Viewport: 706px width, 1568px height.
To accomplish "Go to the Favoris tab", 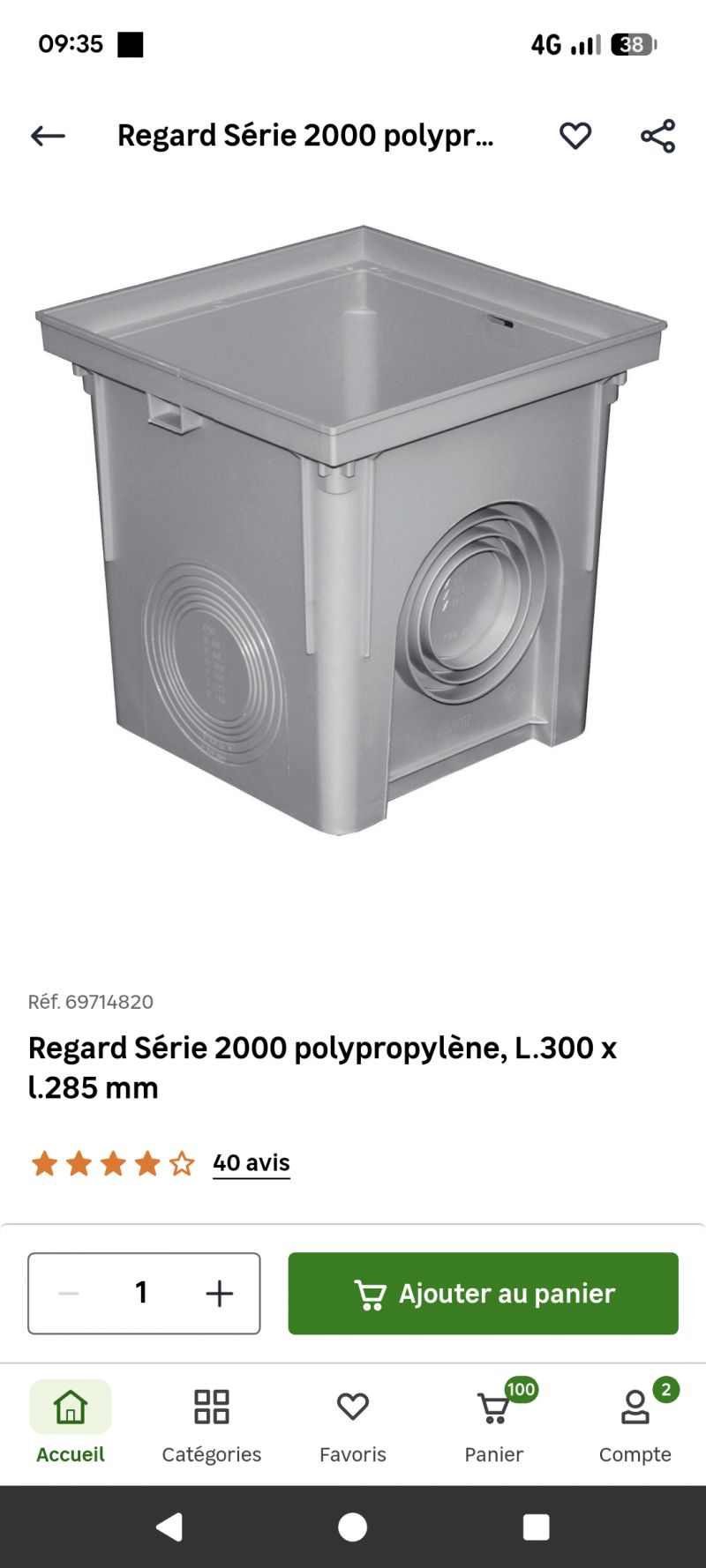I will (x=353, y=1422).
